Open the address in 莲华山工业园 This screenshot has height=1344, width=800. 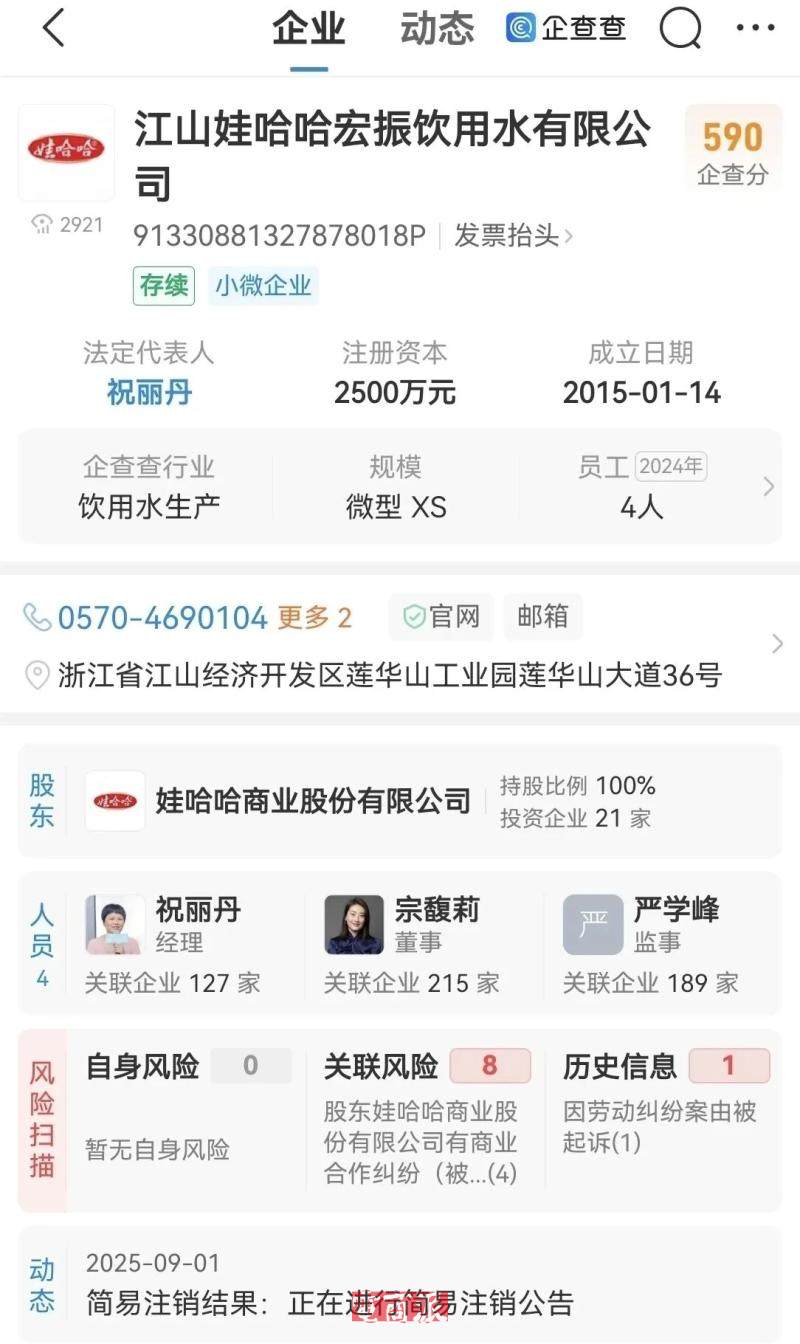coord(390,676)
